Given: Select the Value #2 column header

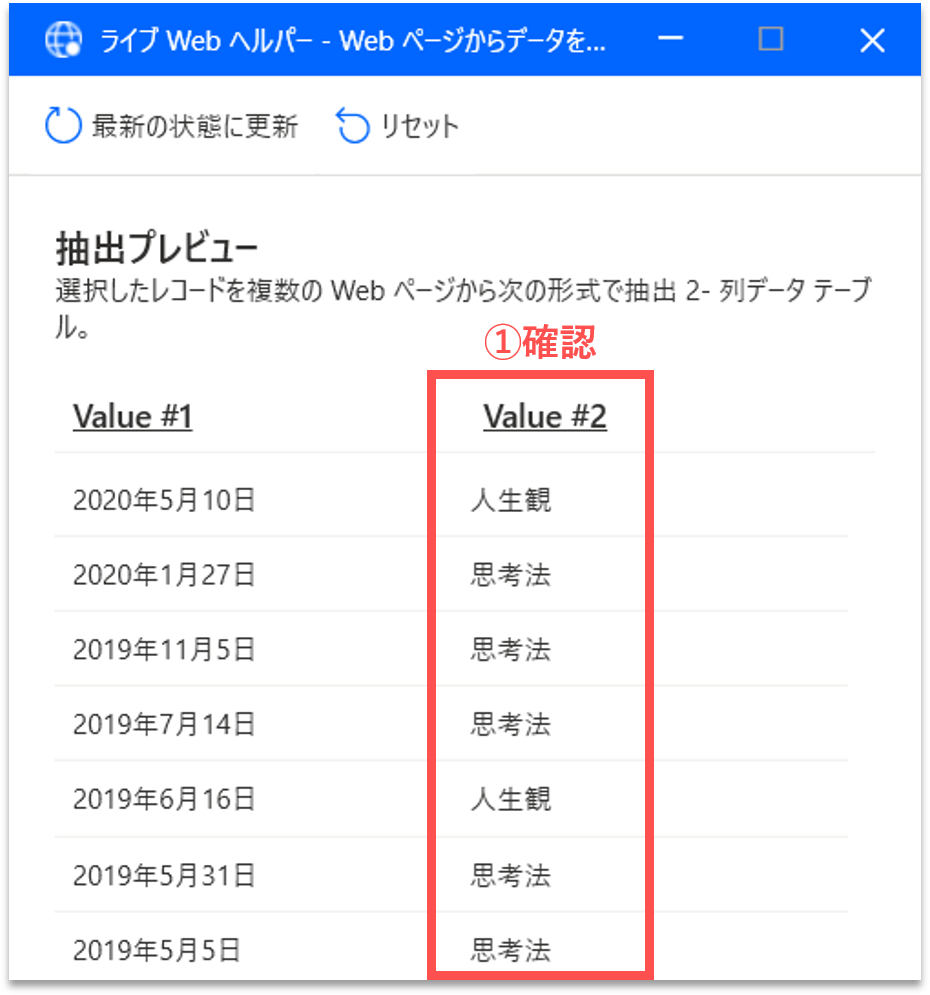Looking at the screenshot, I should tap(545, 417).
